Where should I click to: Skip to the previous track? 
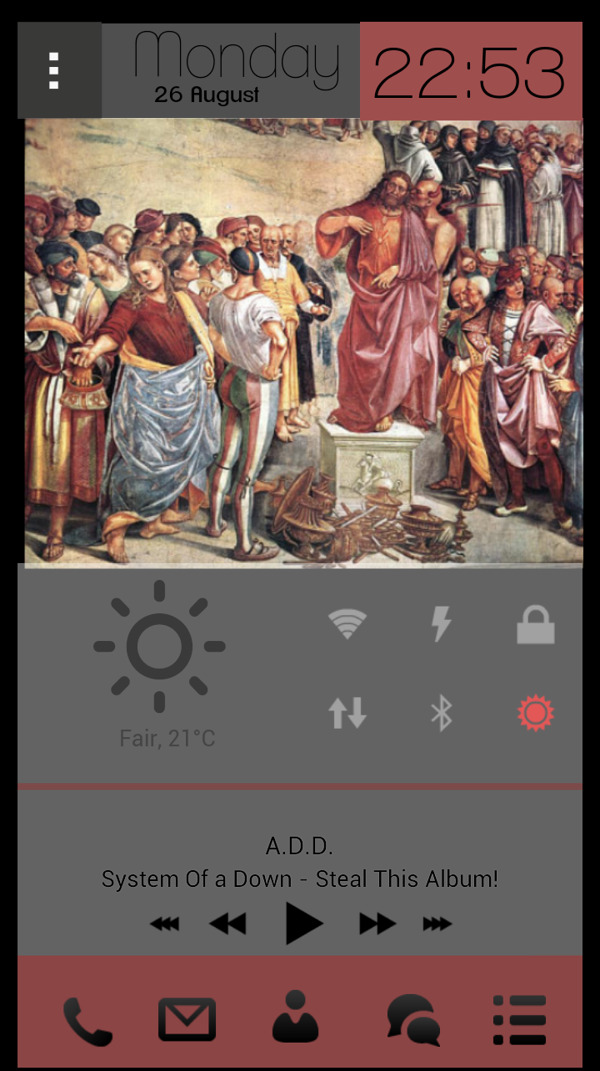(164, 924)
